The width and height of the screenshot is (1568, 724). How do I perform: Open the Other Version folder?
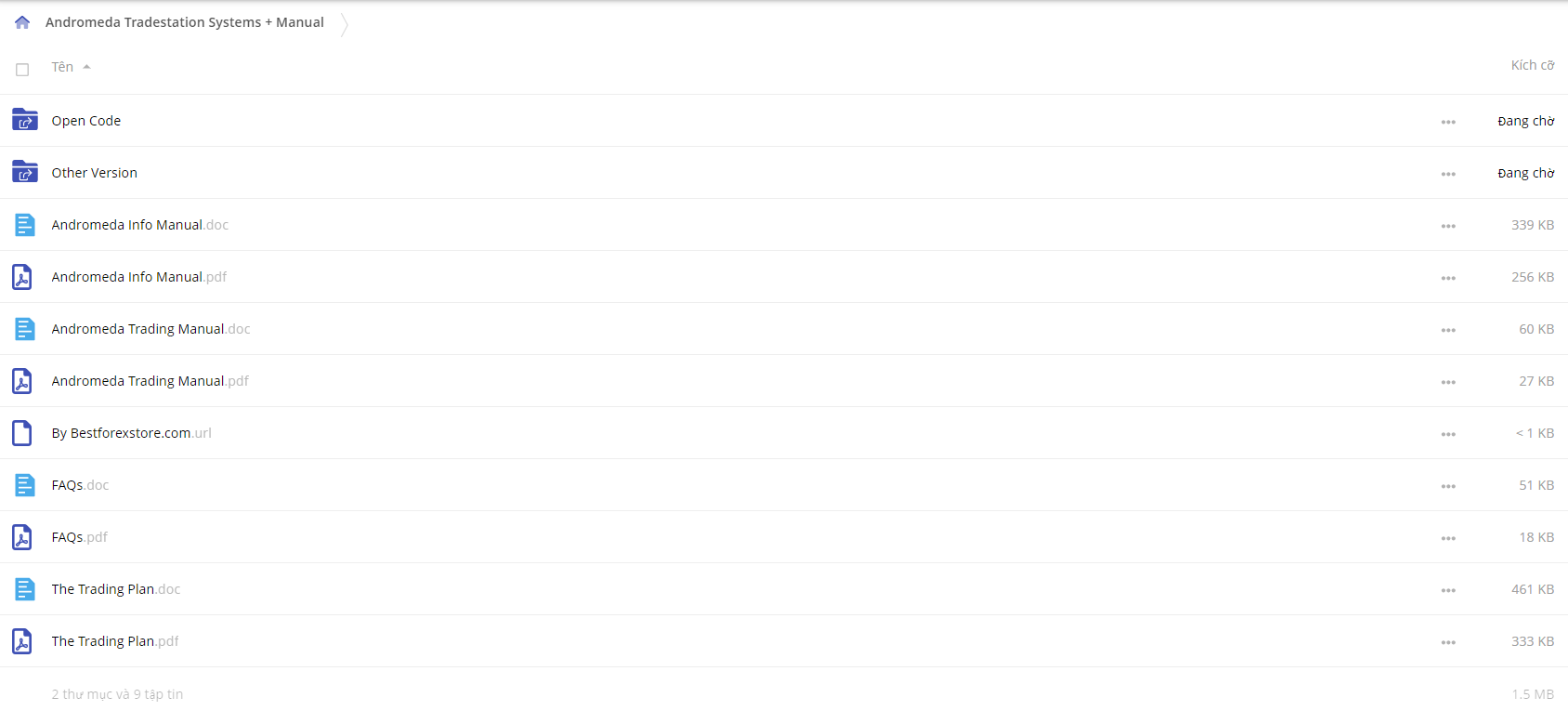pyautogui.click(x=95, y=173)
